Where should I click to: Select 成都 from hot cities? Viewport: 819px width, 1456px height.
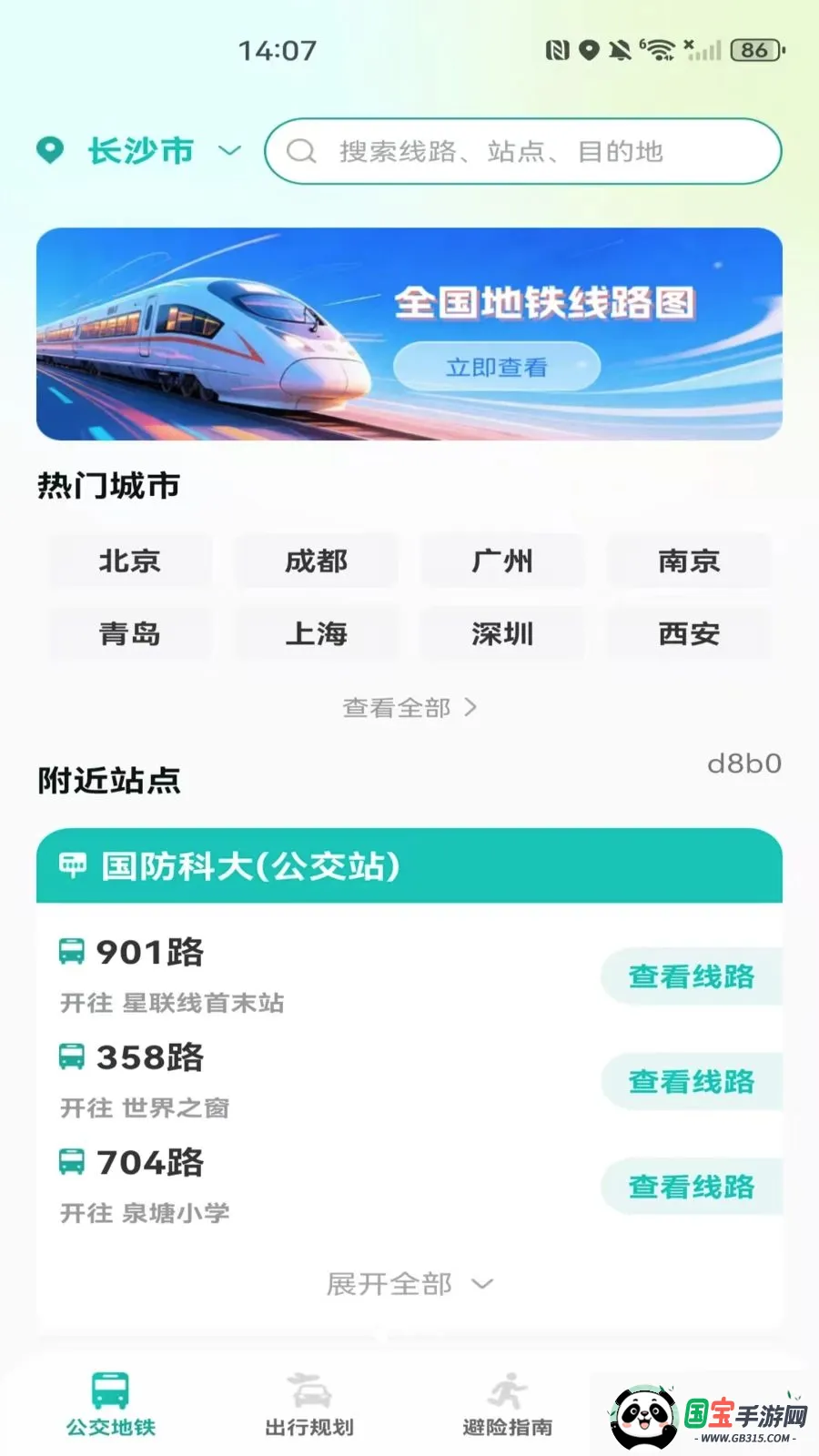click(317, 561)
